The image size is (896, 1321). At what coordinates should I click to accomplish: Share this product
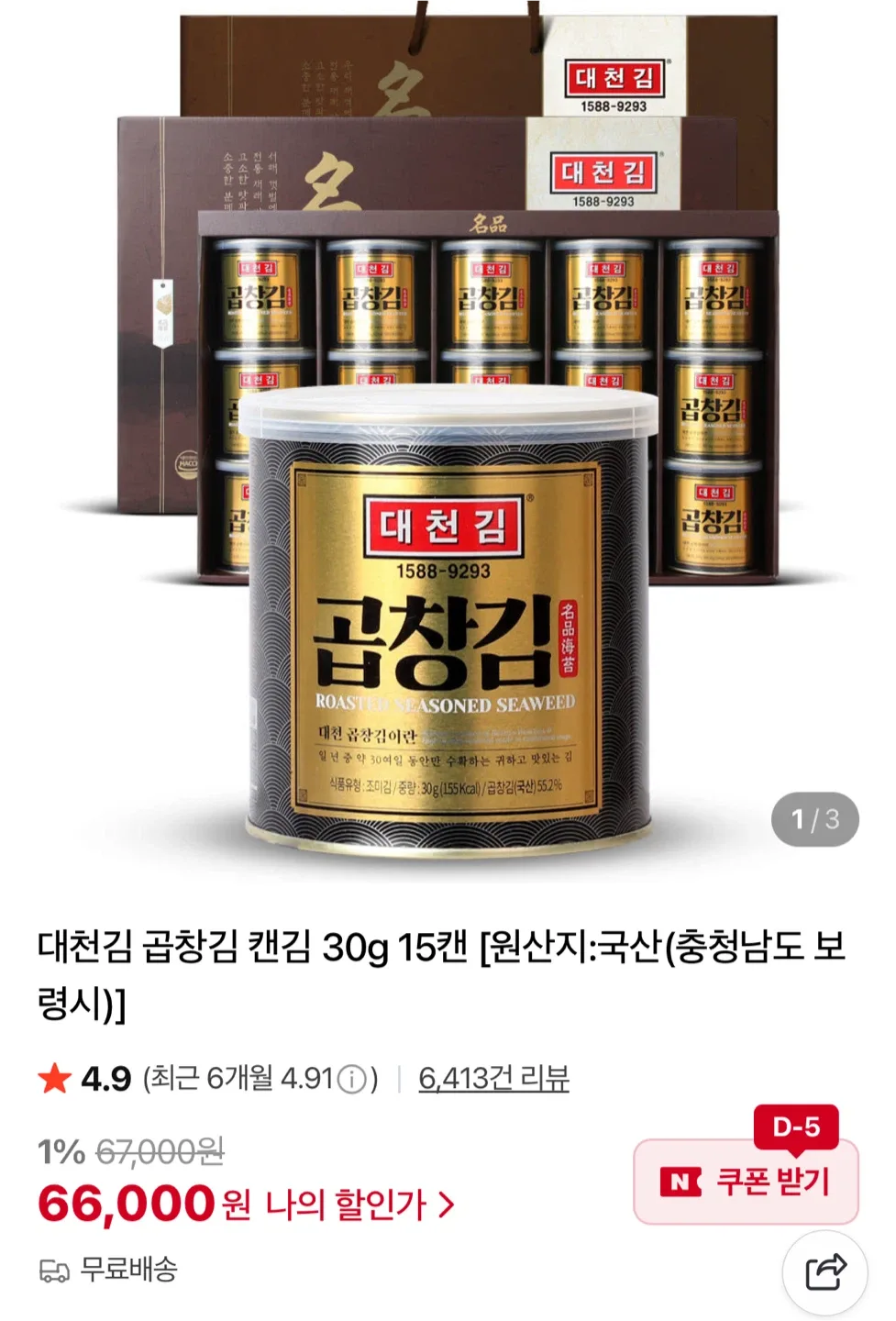coord(825,1271)
